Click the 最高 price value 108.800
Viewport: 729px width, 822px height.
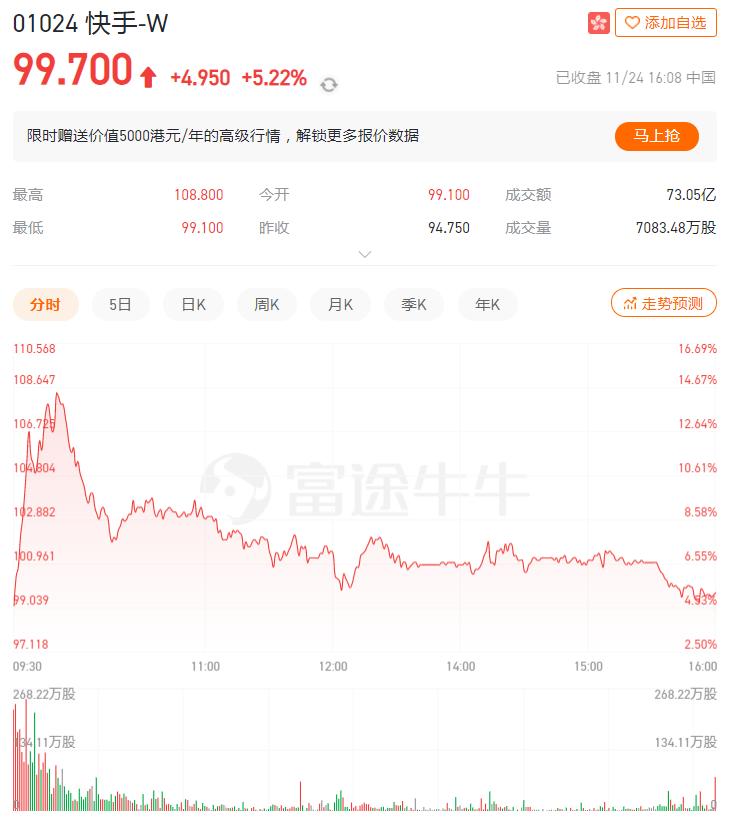pos(200,195)
